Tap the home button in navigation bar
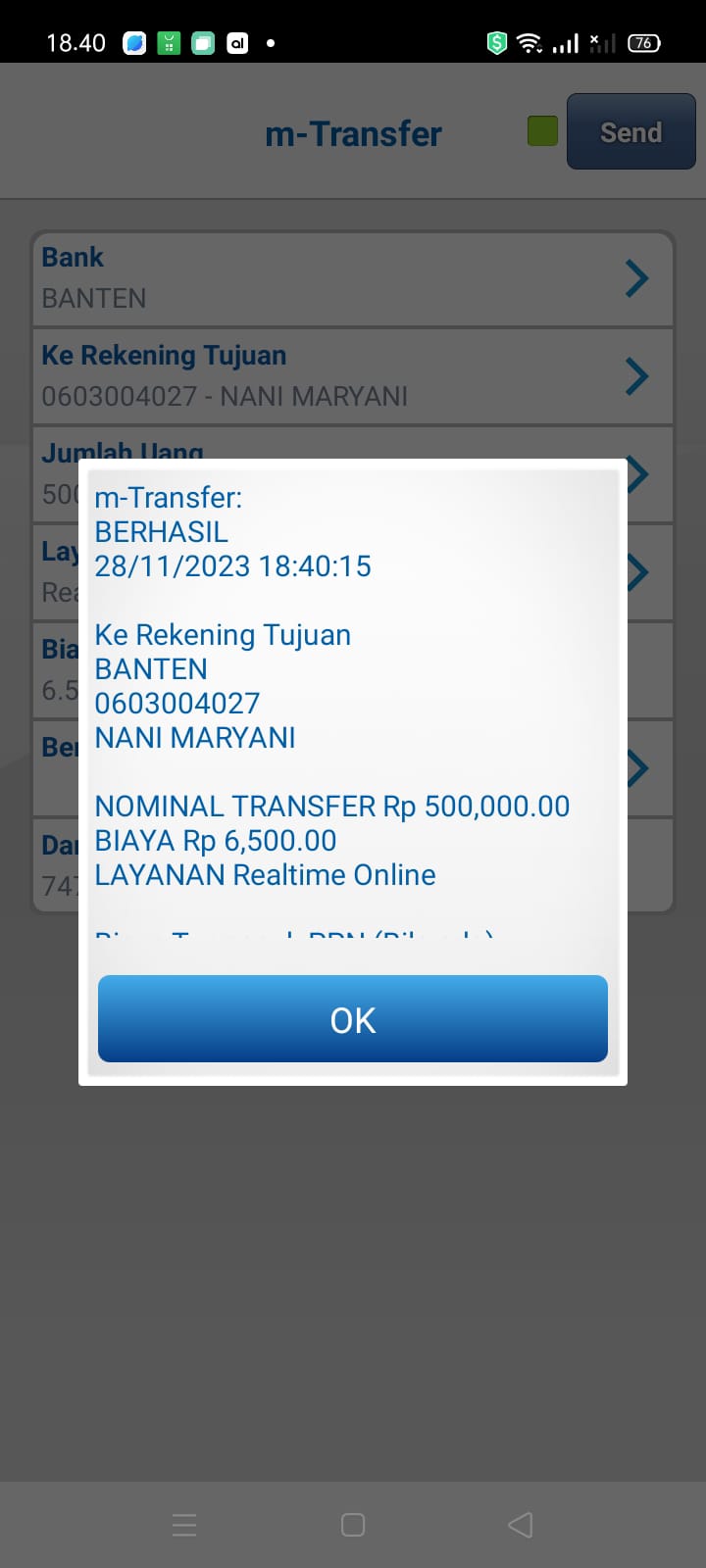 pos(352,1525)
